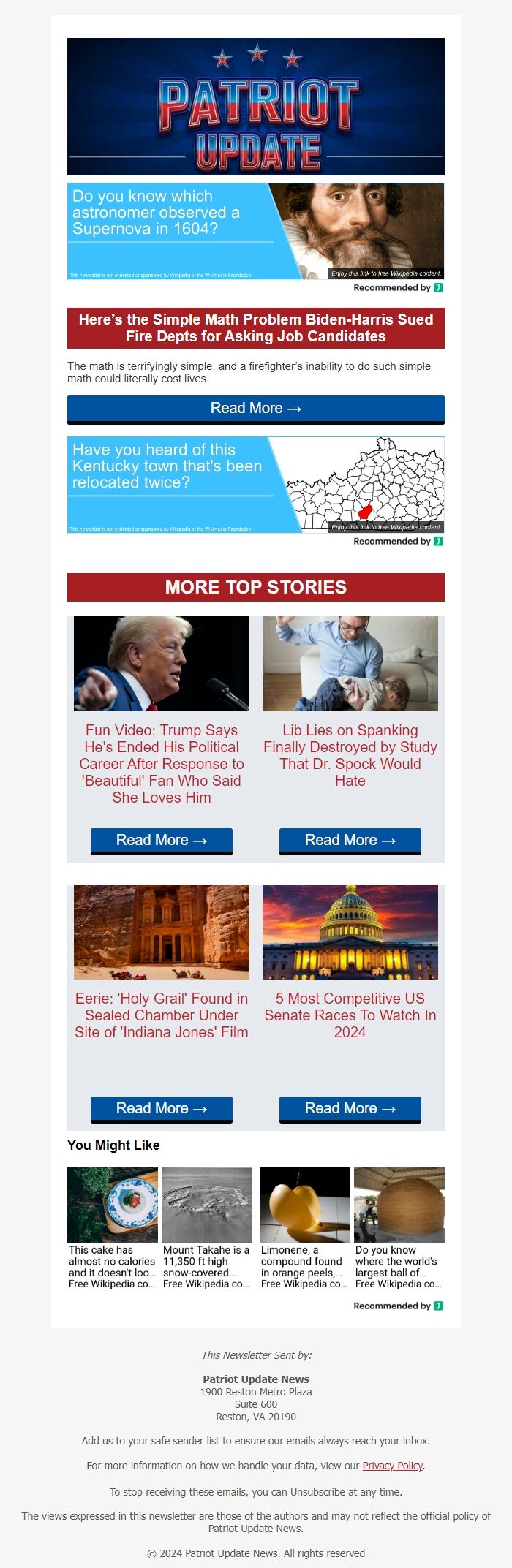Open the 5 Most Competitive Senate Races headline
This screenshot has width=512, height=1568.
(x=350, y=1015)
